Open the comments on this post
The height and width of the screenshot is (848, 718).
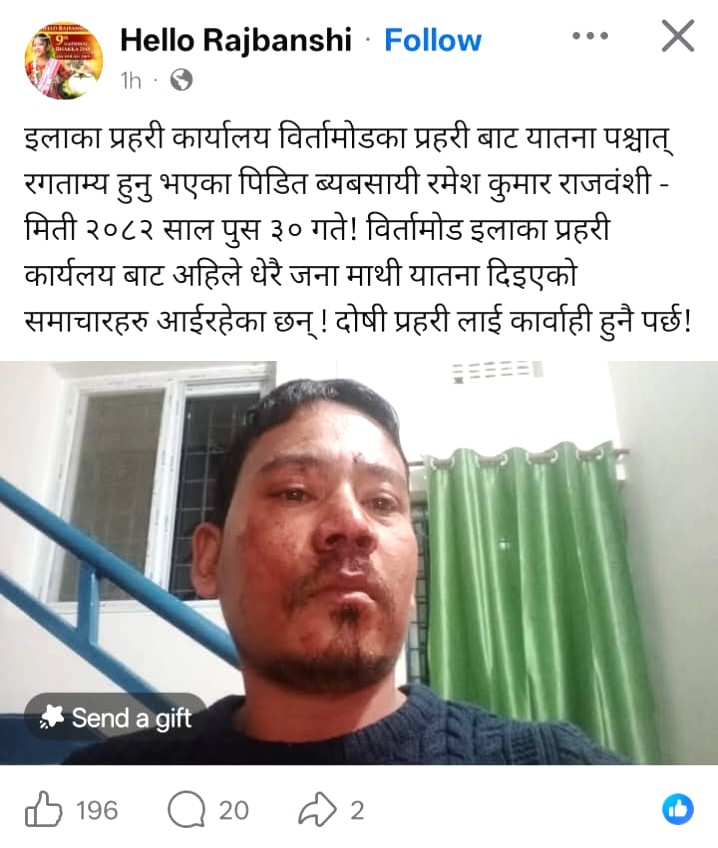click(x=186, y=809)
